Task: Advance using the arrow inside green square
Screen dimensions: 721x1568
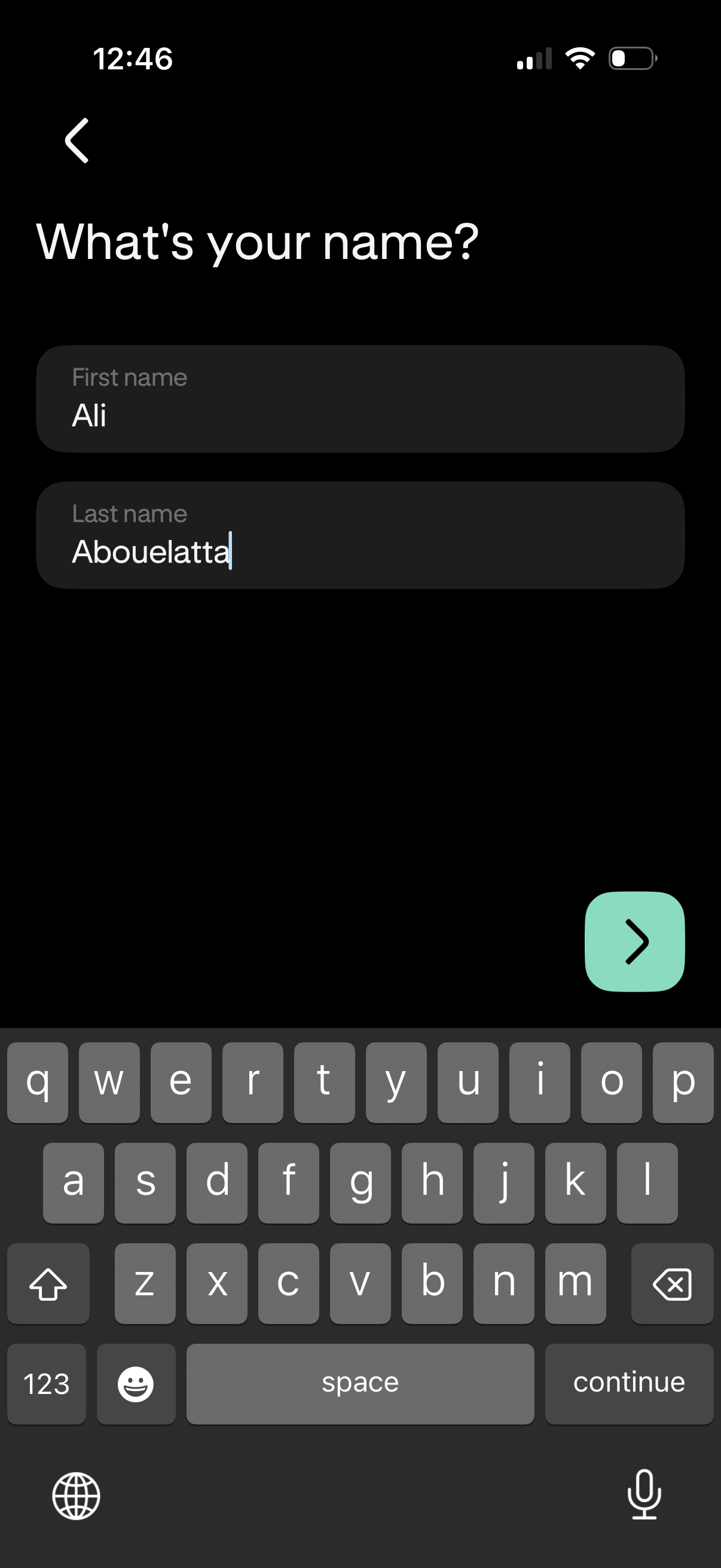Action: [x=636, y=942]
